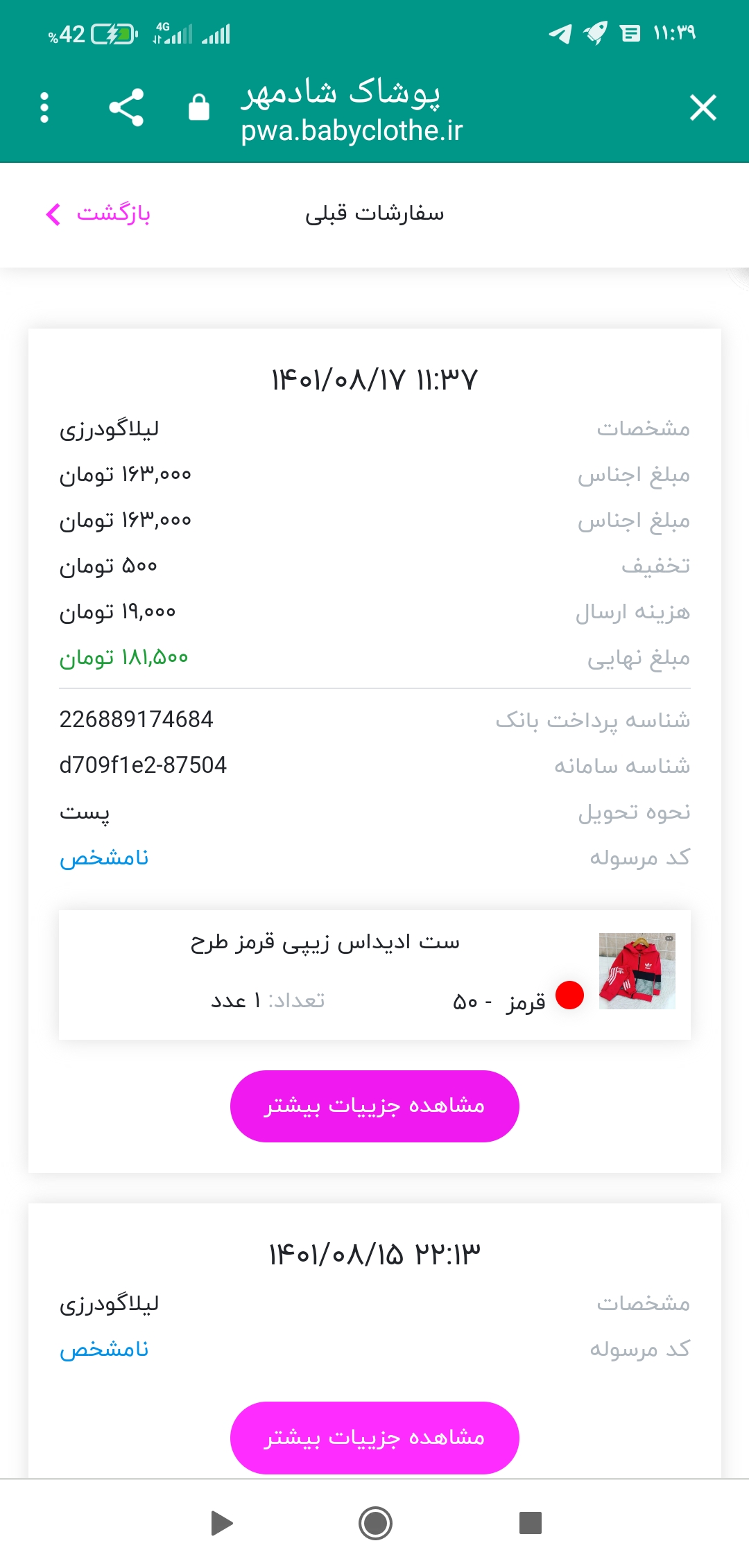749x1568 pixels.
Task: Share this page via the share icon
Action: coord(126,107)
